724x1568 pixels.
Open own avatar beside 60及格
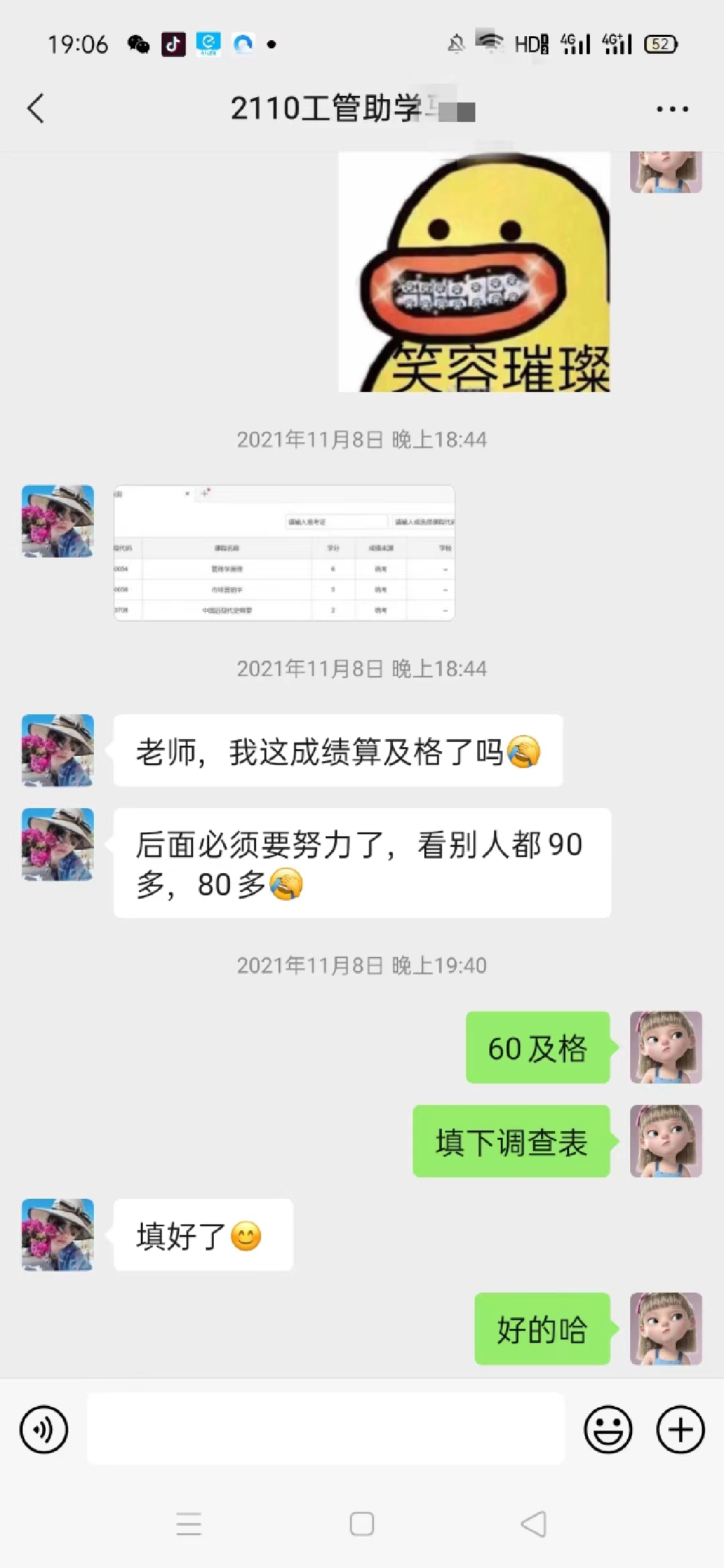666,1047
